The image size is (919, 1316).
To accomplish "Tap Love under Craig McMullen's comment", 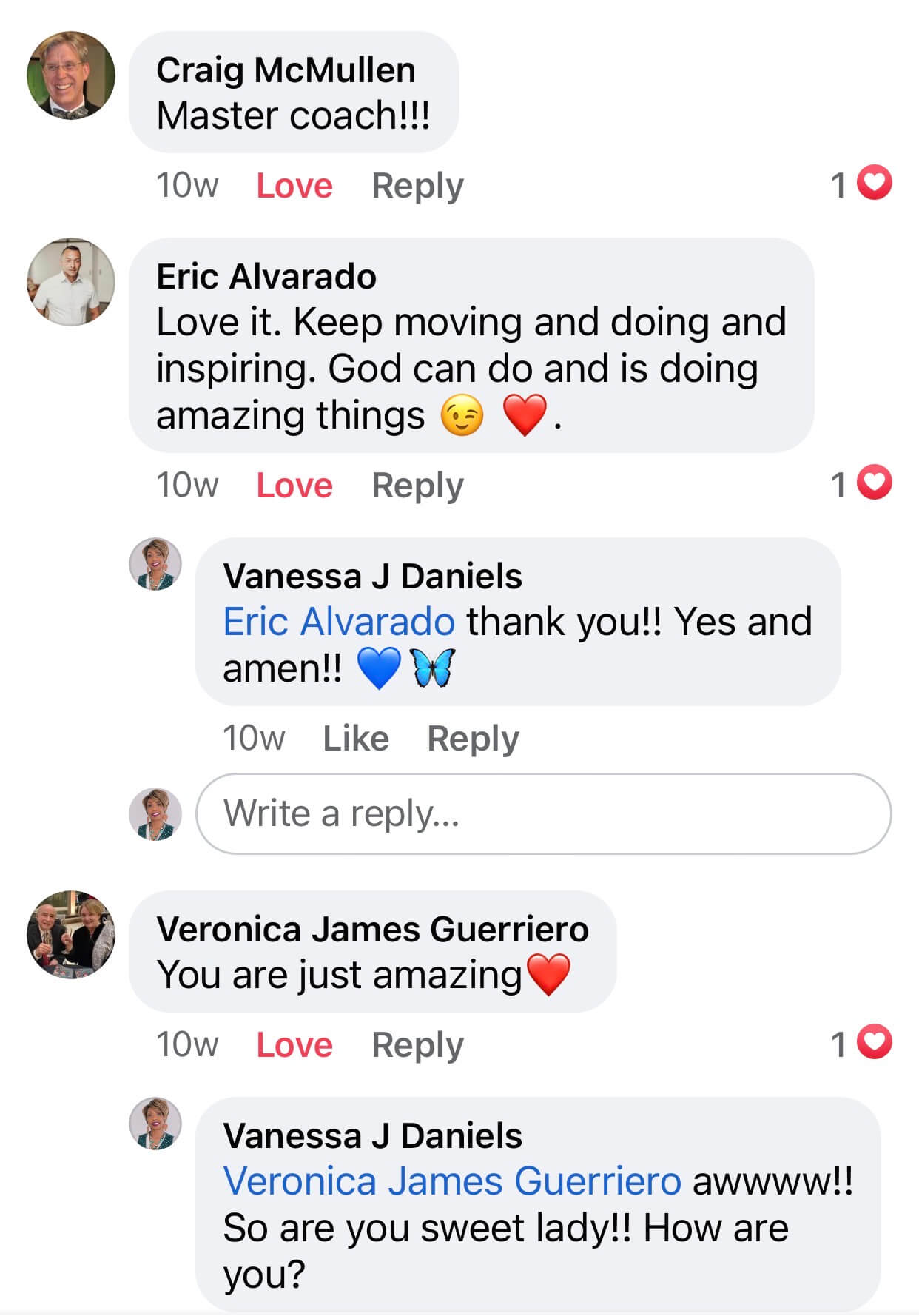I will coord(294,186).
